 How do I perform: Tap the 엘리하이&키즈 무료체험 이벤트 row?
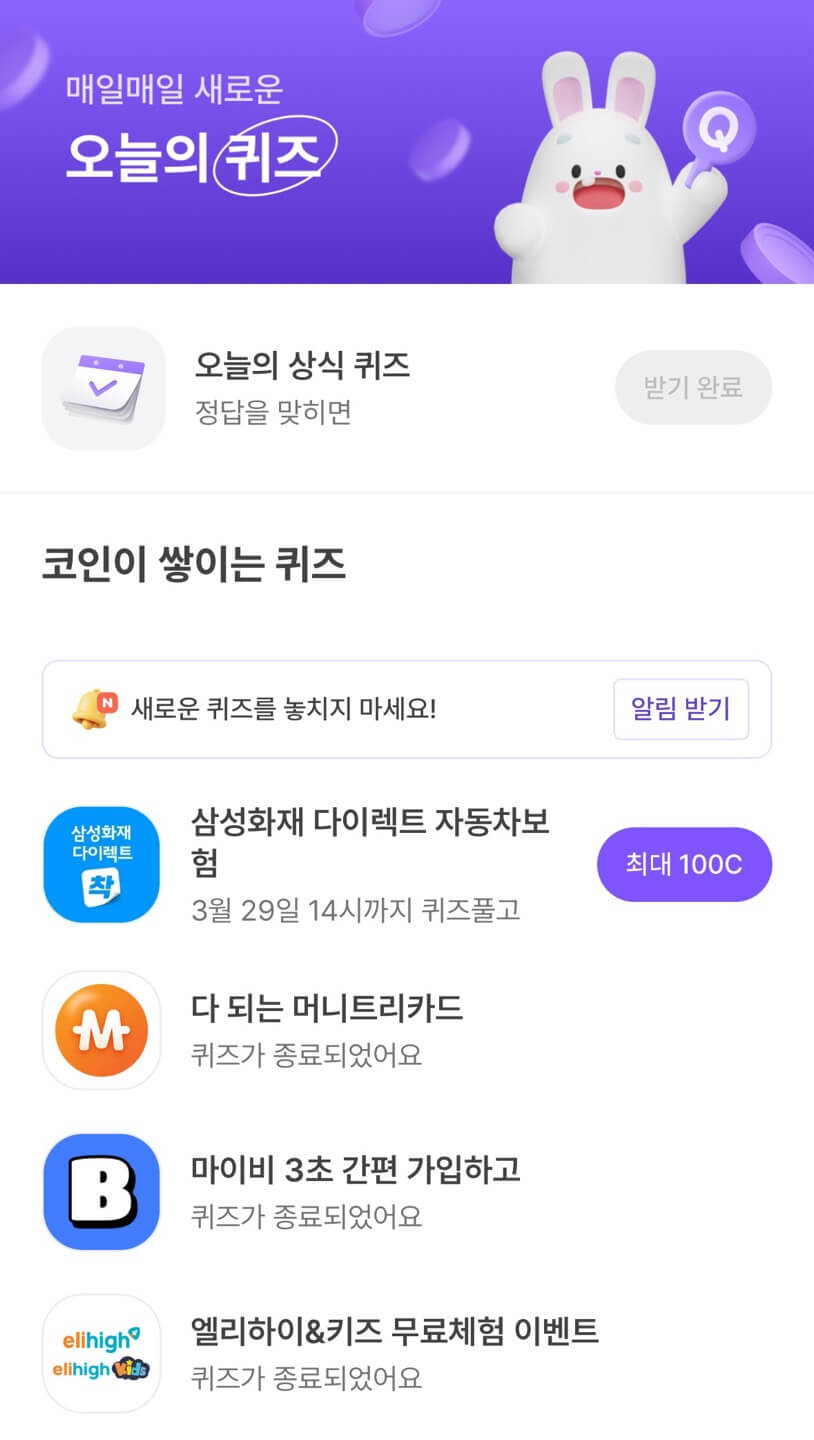(x=397, y=1331)
